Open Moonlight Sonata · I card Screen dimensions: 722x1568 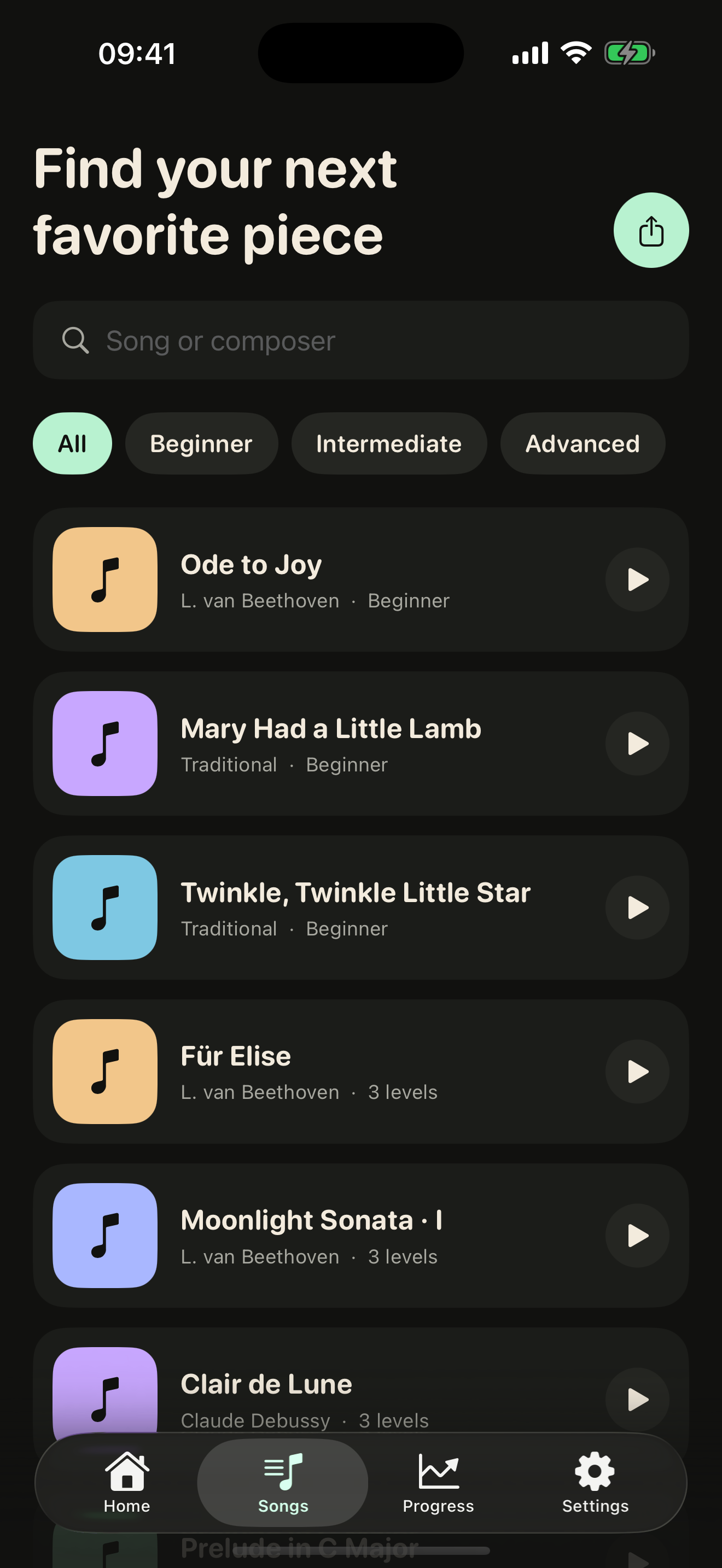[x=361, y=1236]
